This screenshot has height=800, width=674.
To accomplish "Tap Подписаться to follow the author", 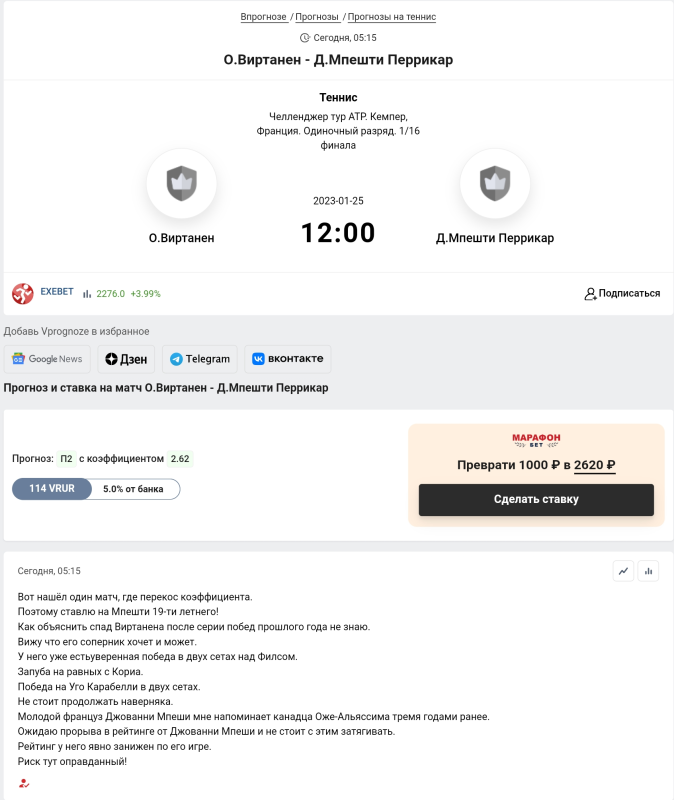I will coord(622,293).
